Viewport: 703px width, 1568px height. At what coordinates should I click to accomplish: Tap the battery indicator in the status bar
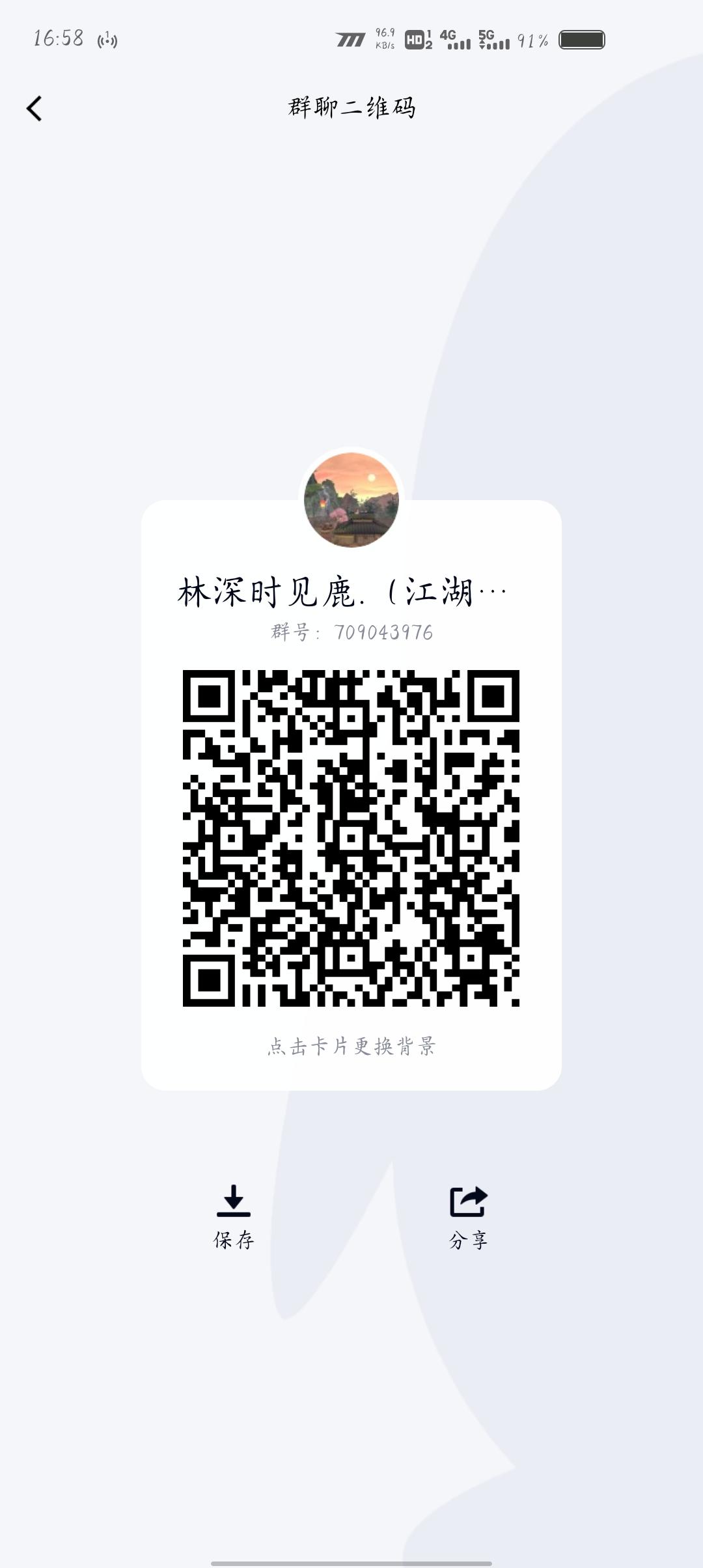pos(581,40)
